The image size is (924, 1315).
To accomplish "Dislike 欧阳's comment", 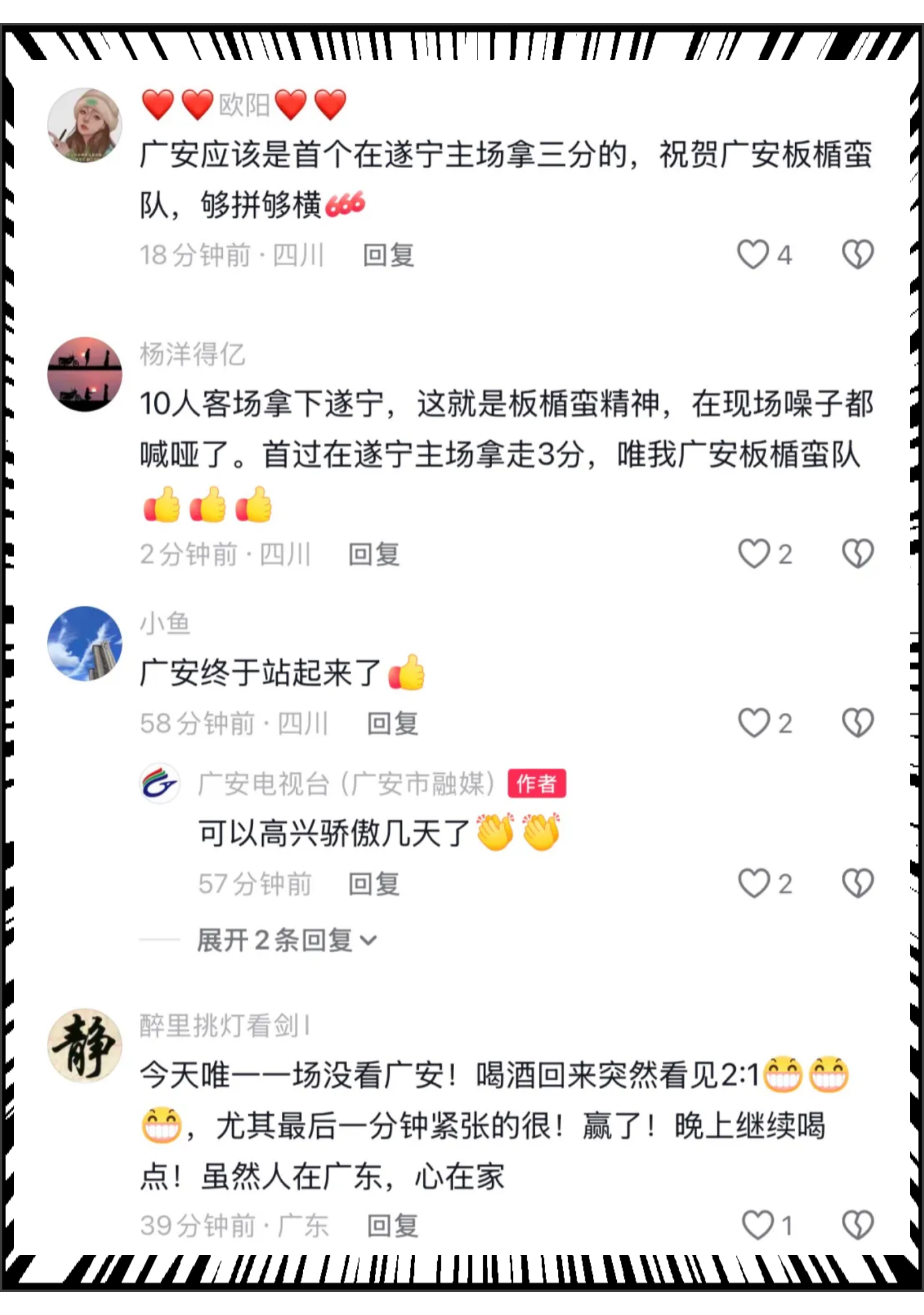I will (x=858, y=254).
